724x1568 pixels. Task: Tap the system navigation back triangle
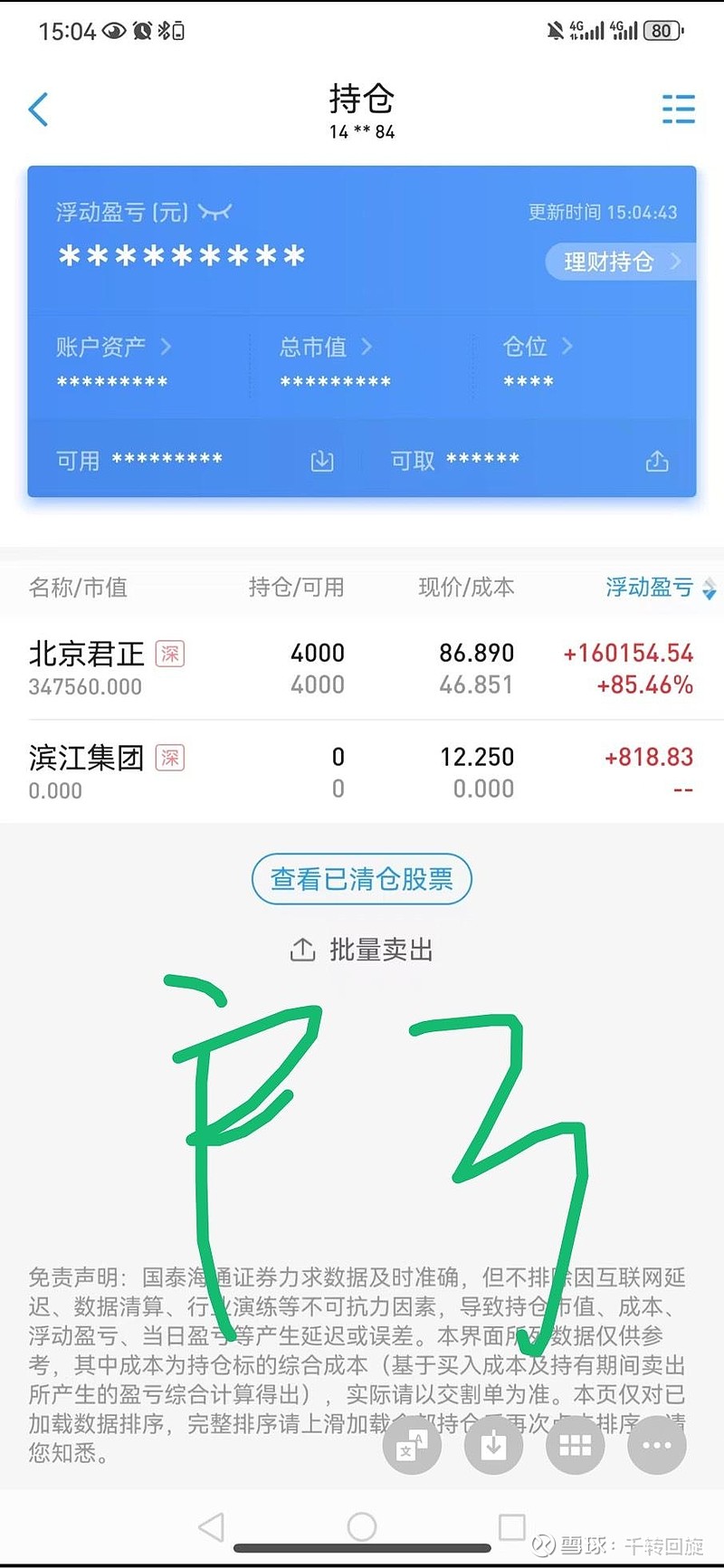tap(211, 1527)
